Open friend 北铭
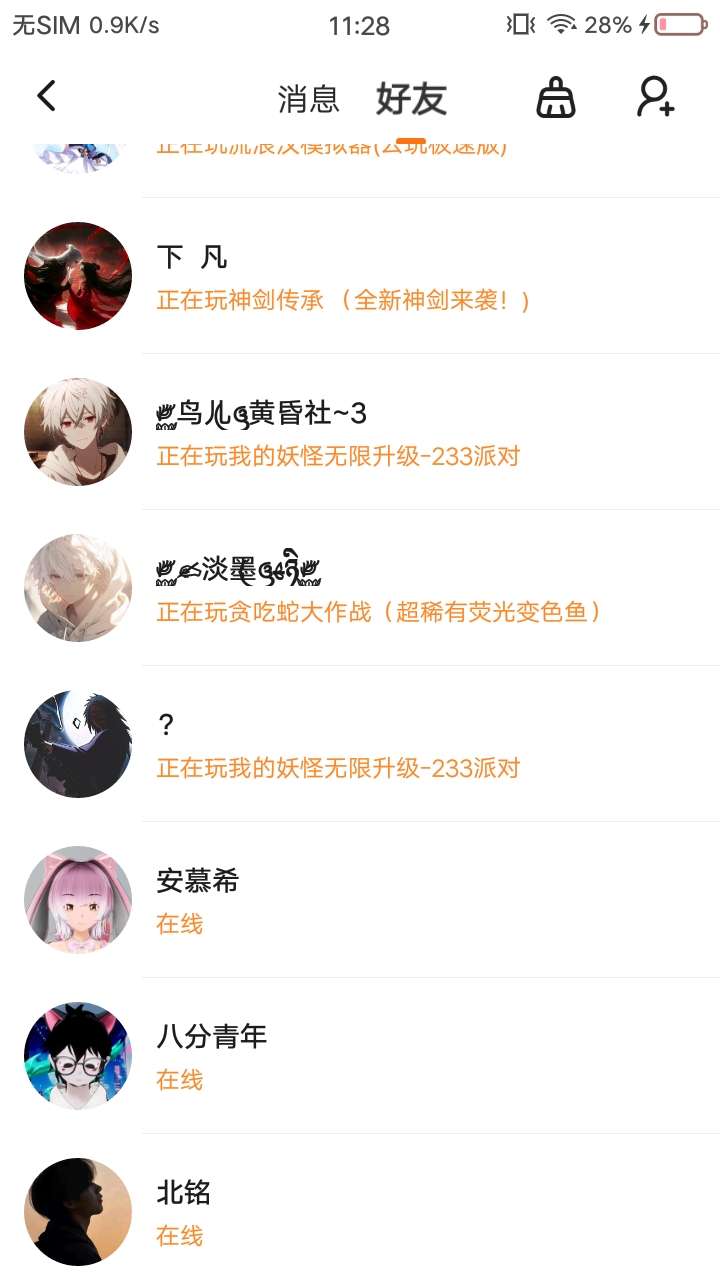Viewport: 720px width, 1280px height. tap(360, 1212)
